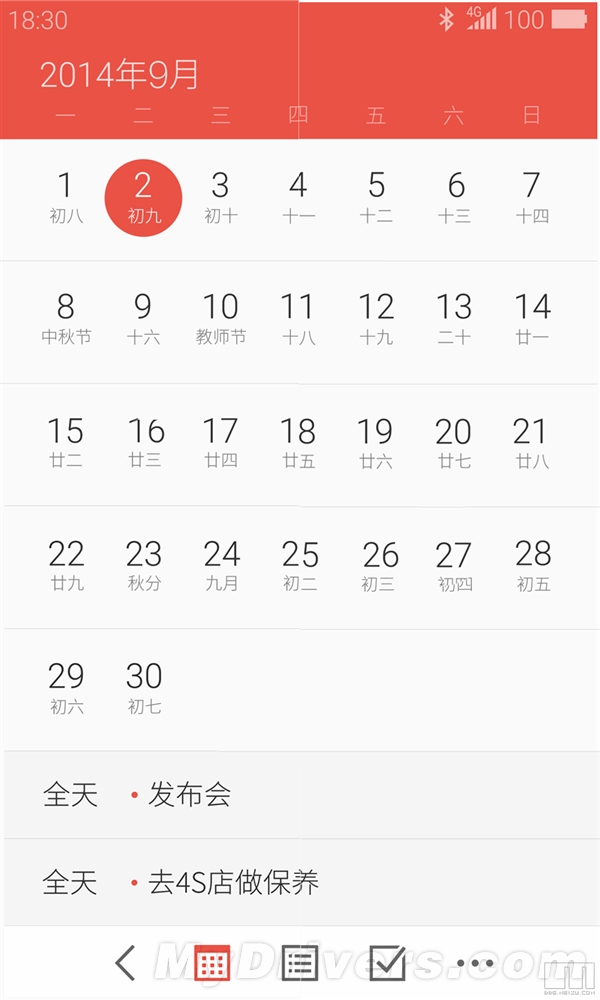Select September 1 初八

tap(66, 198)
